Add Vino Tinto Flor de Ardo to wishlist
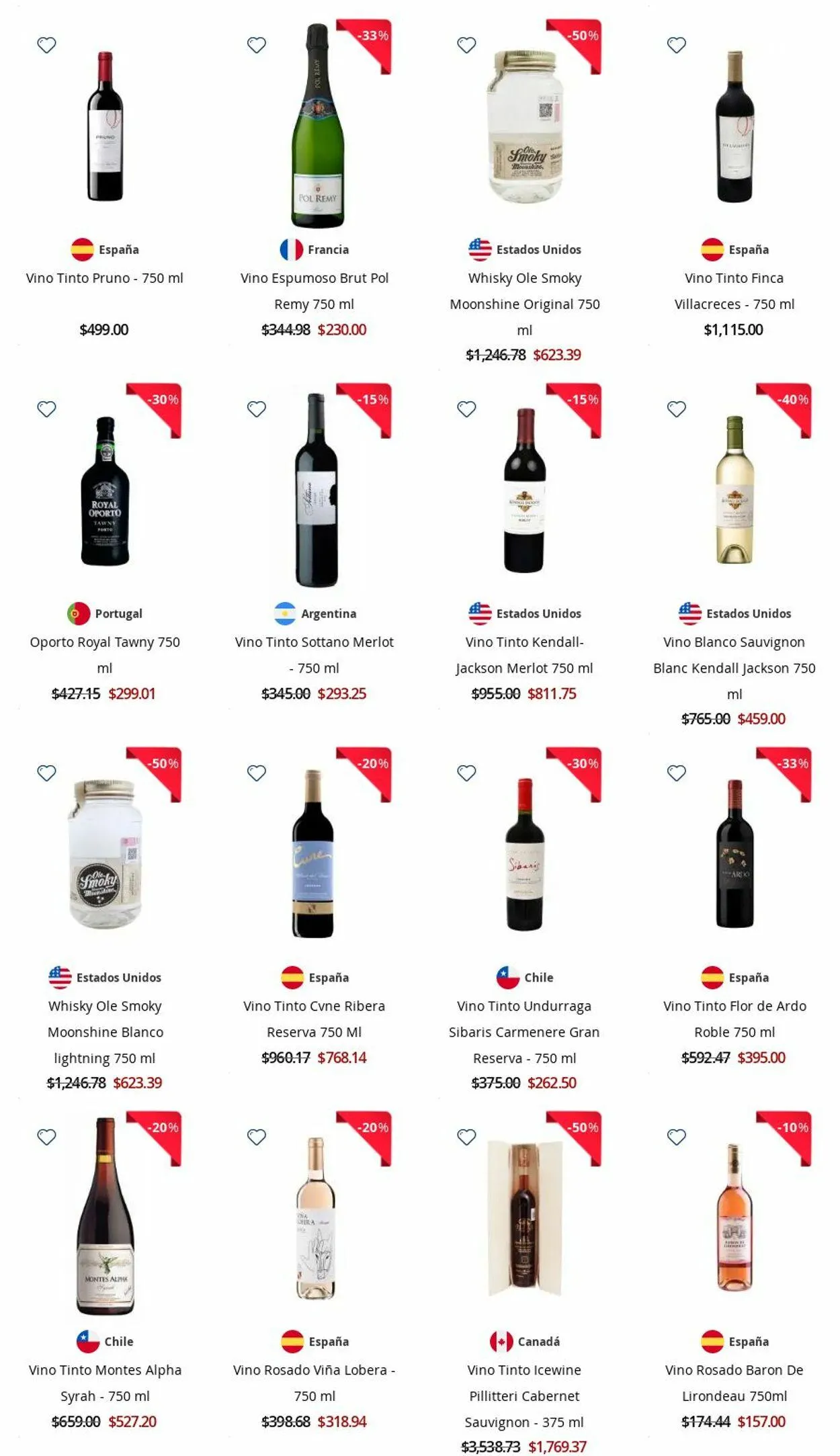The image size is (840, 1456). point(677,773)
